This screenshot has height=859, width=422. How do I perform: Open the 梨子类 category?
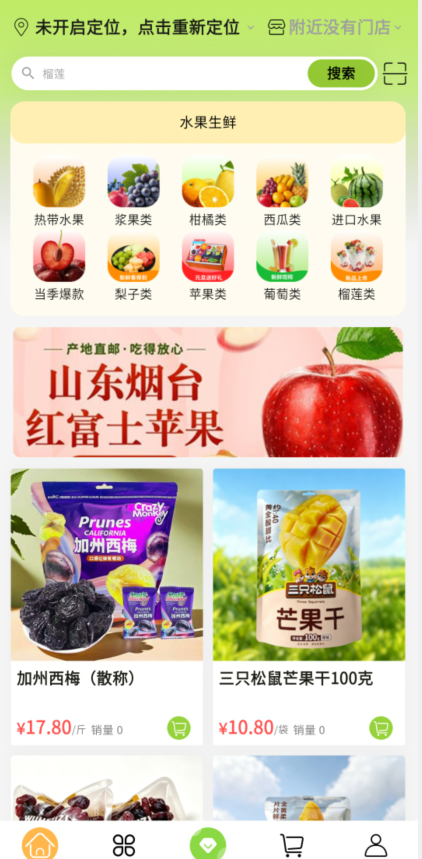pyautogui.click(x=133, y=267)
